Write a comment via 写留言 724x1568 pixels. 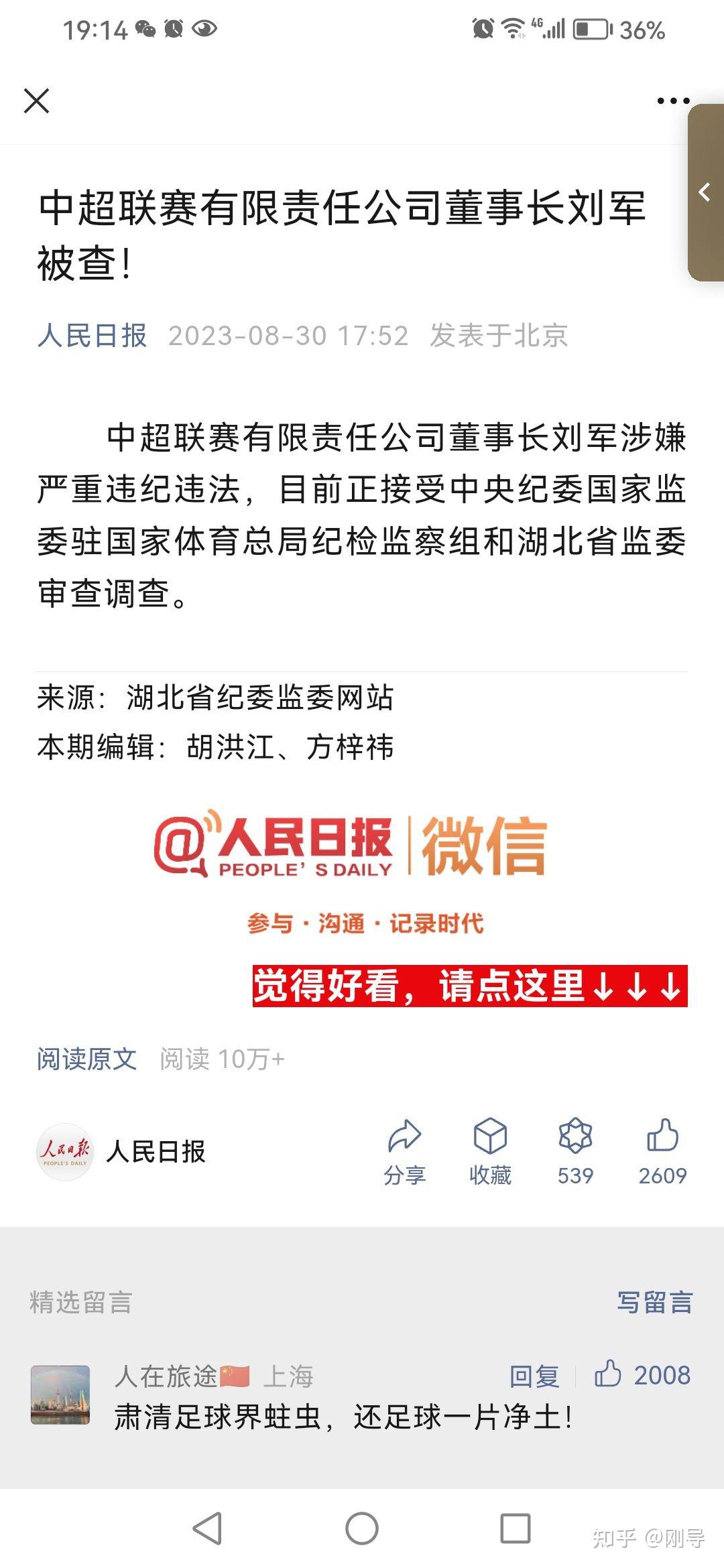point(654,1302)
